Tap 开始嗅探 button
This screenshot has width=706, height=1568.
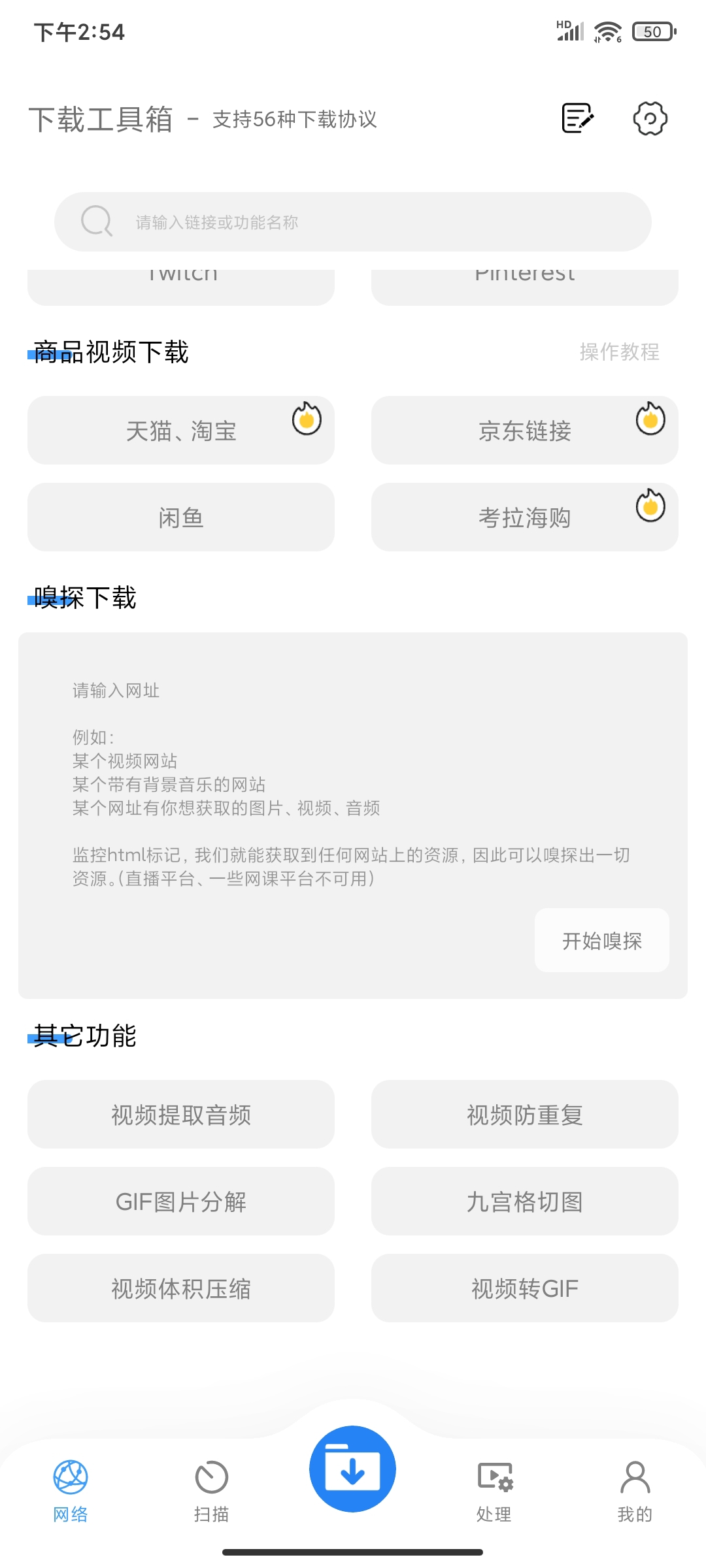tap(602, 941)
